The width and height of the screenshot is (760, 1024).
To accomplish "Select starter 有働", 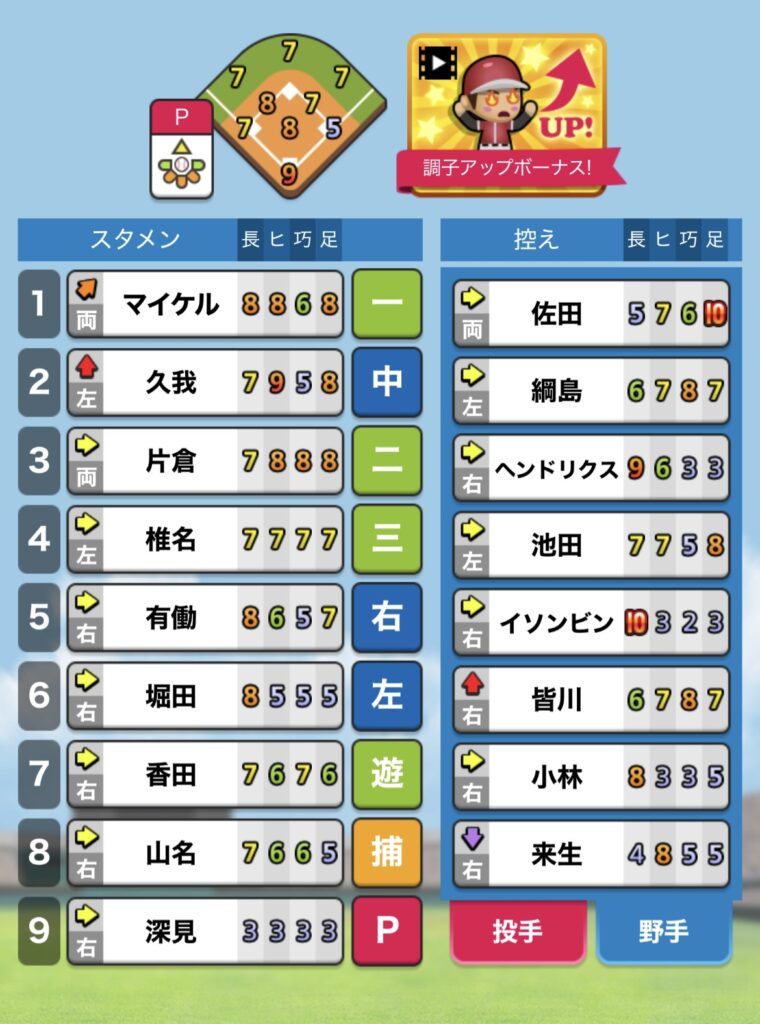I will pos(205,617).
